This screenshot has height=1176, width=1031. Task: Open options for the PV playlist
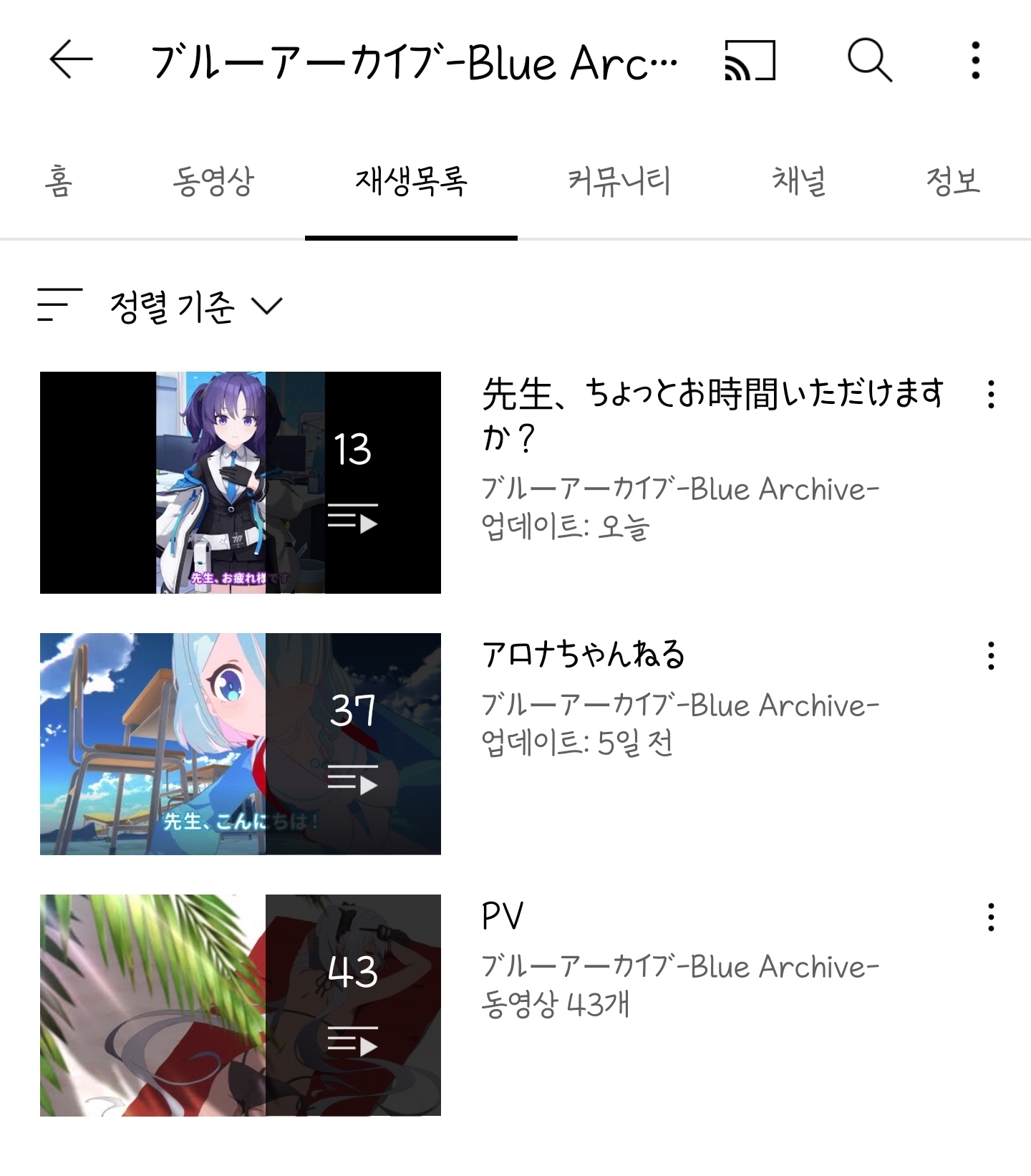click(x=991, y=917)
